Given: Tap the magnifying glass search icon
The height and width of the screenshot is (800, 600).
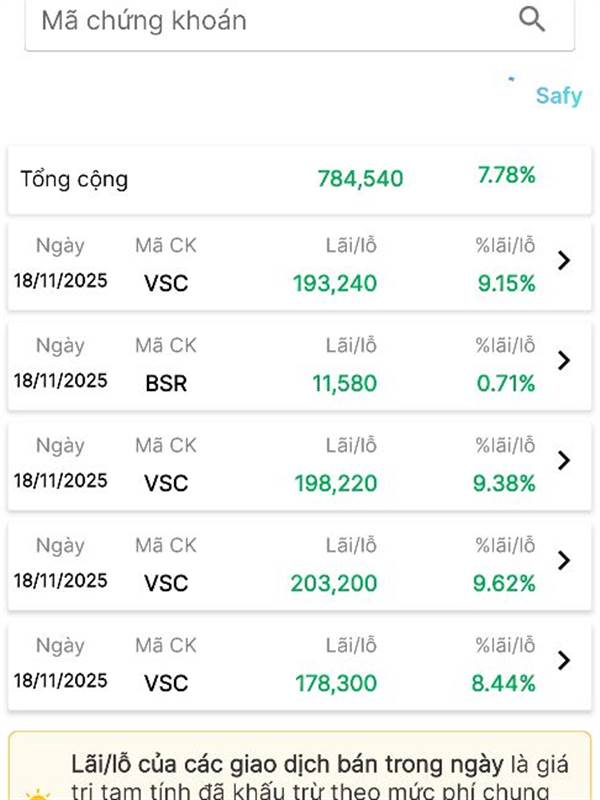Looking at the screenshot, I should coord(532,19).
